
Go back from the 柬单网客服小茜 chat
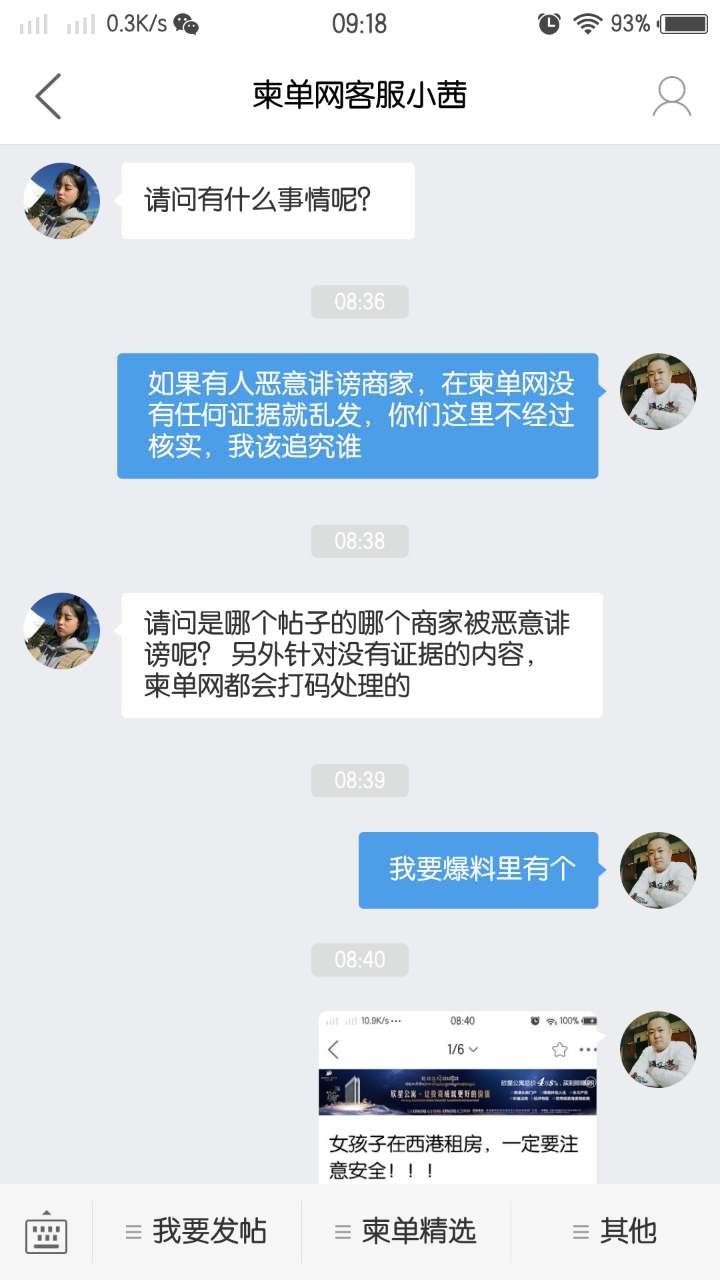48,96
